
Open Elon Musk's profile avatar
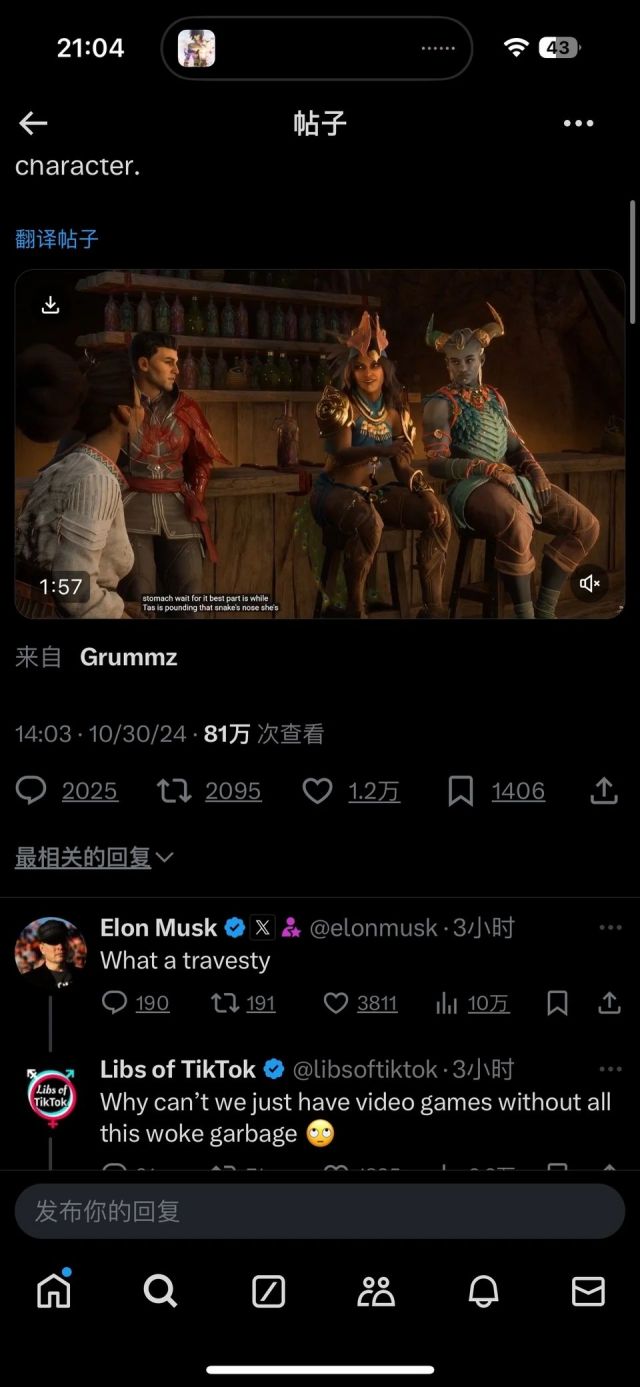click(x=50, y=953)
